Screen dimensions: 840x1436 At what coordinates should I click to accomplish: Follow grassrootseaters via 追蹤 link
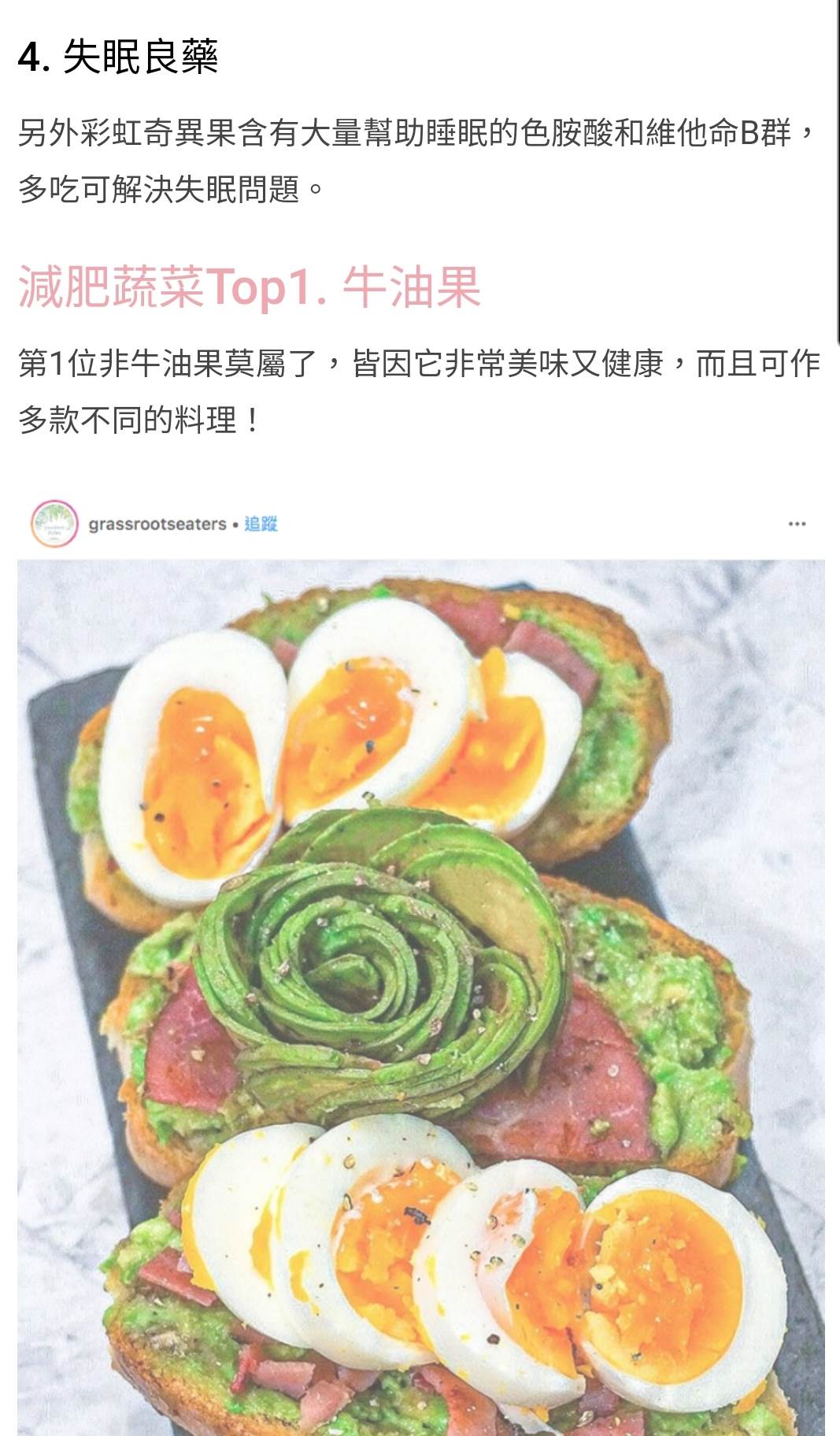(261, 524)
